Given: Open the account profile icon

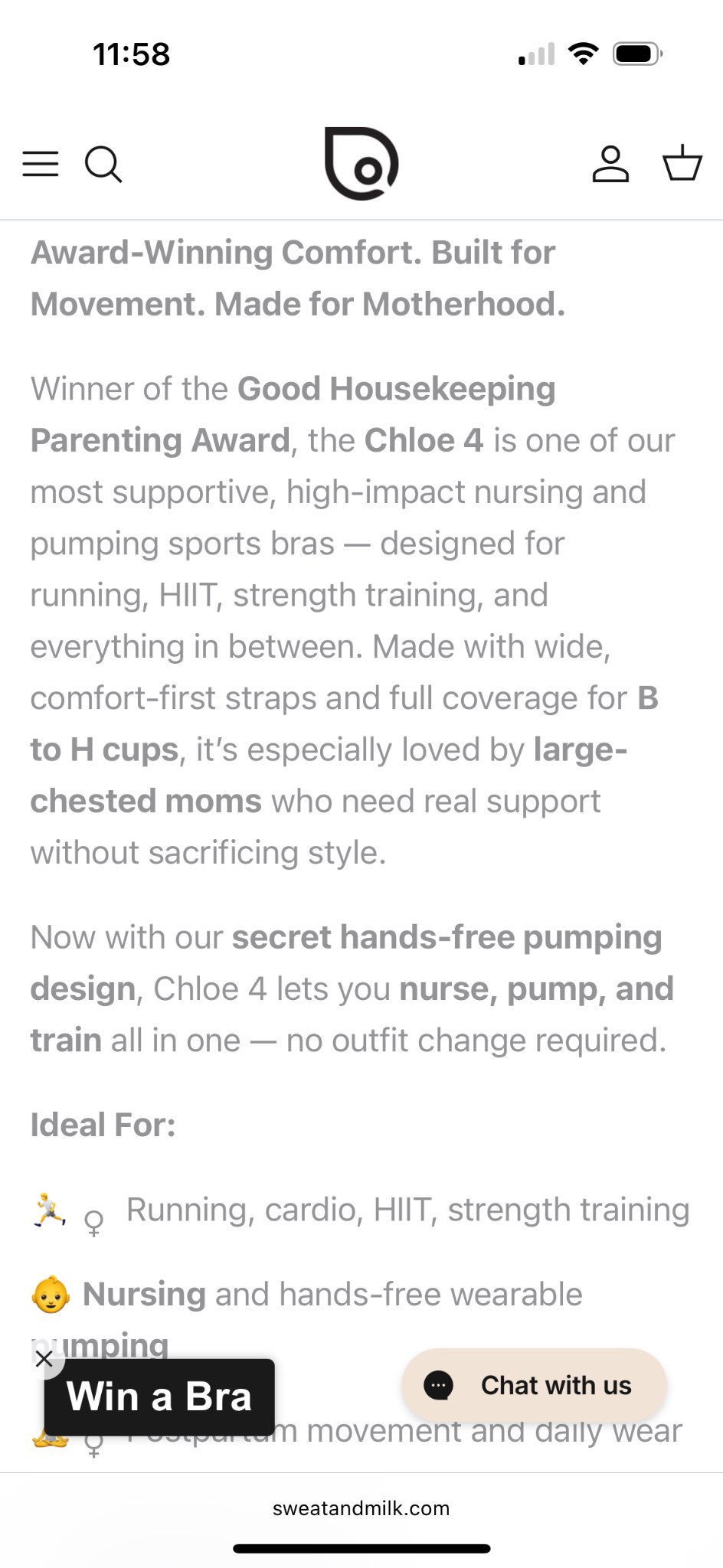Looking at the screenshot, I should point(610,164).
